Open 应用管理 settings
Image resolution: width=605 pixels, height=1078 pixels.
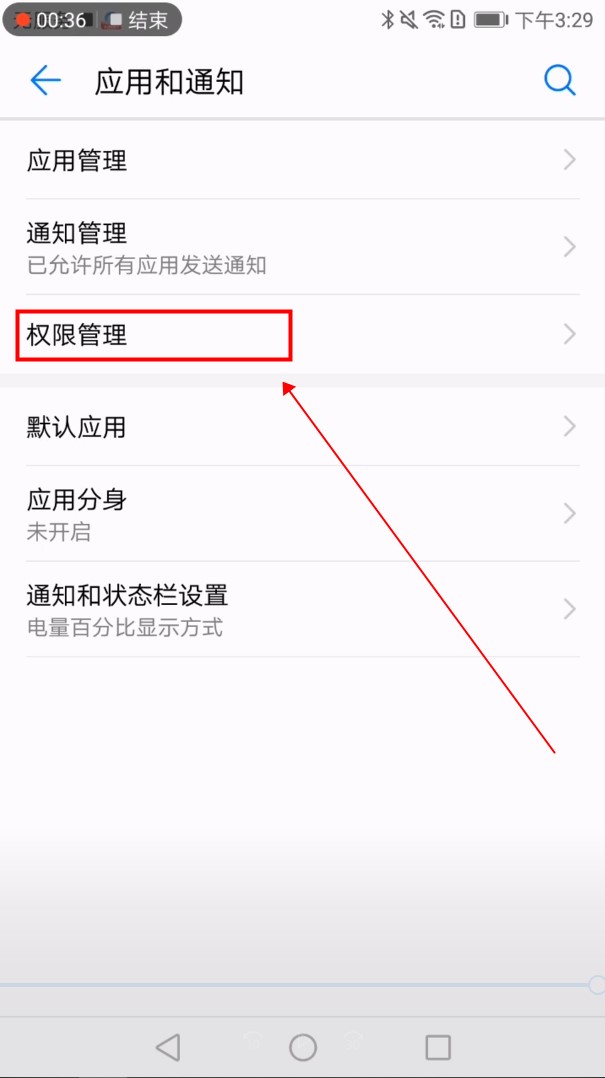coord(300,160)
